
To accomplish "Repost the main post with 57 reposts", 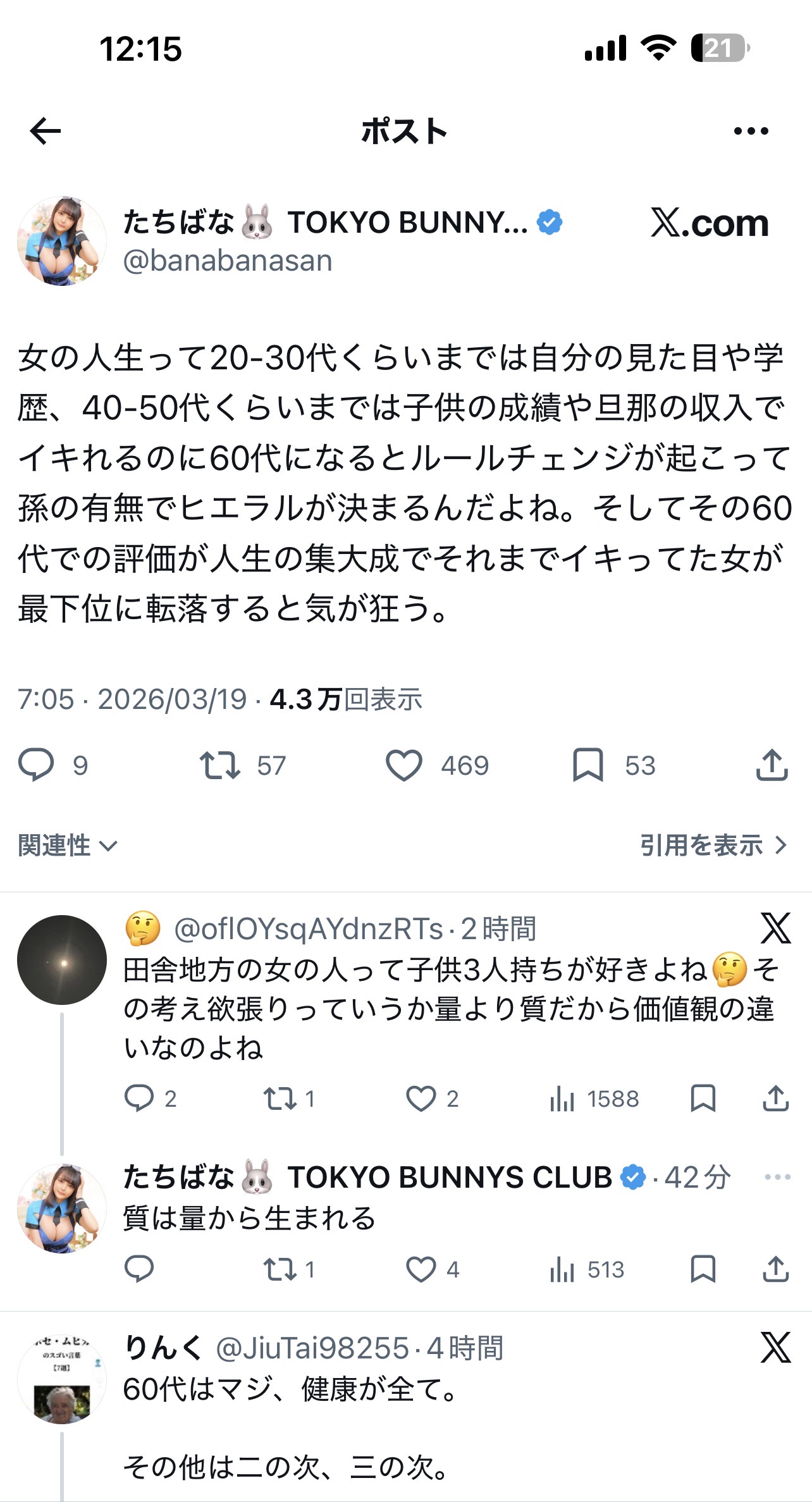I will 219,765.
